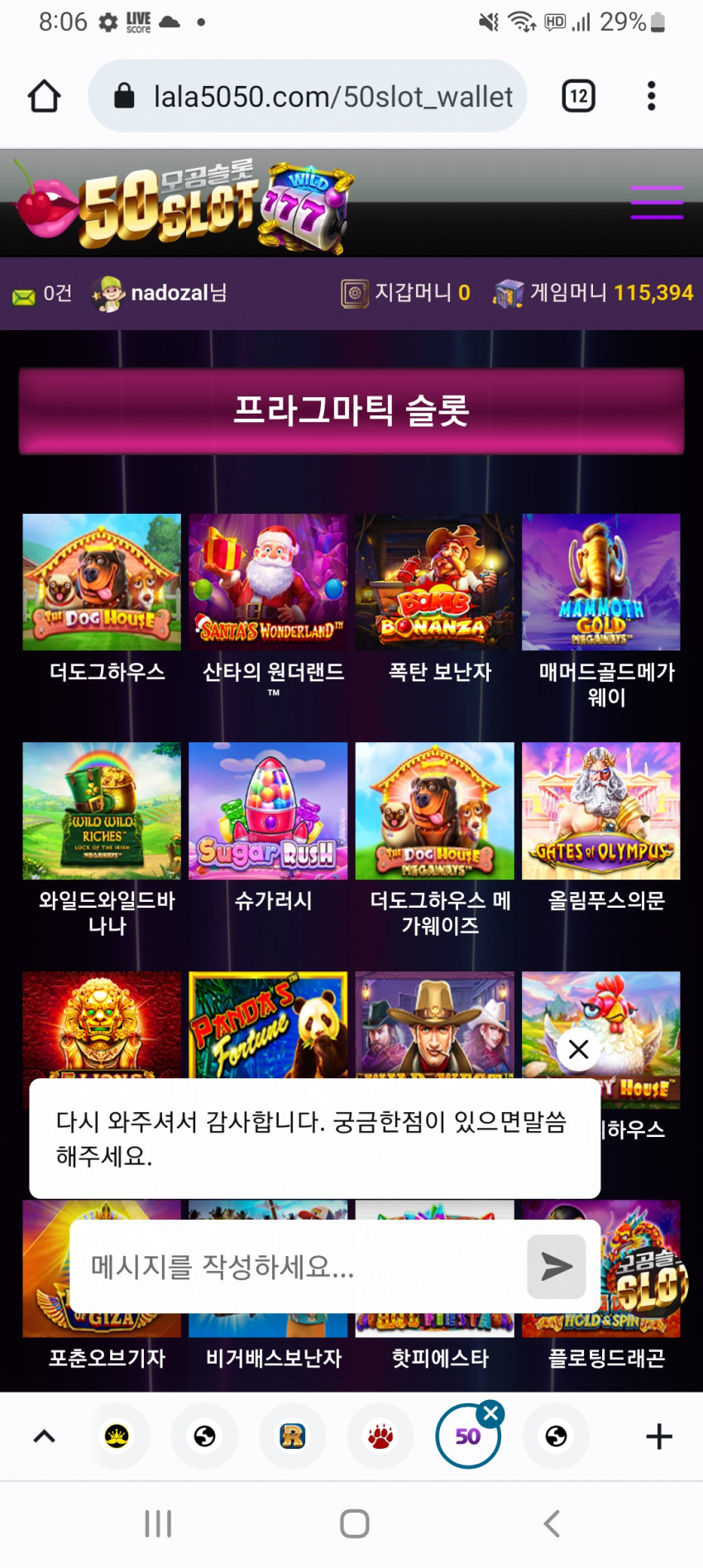This screenshot has height=1568, width=703.
Task: Go to the browser home page
Action: tap(45, 96)
